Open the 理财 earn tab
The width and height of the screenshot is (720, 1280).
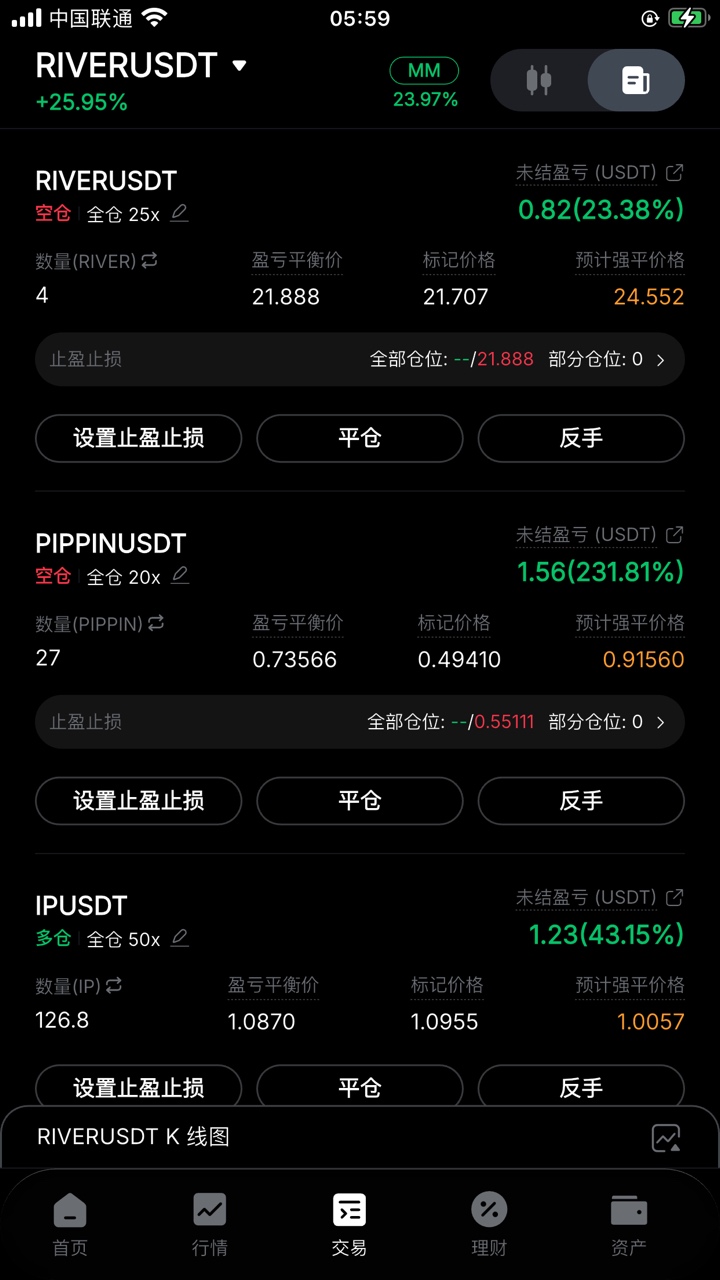pos(489,1224)
